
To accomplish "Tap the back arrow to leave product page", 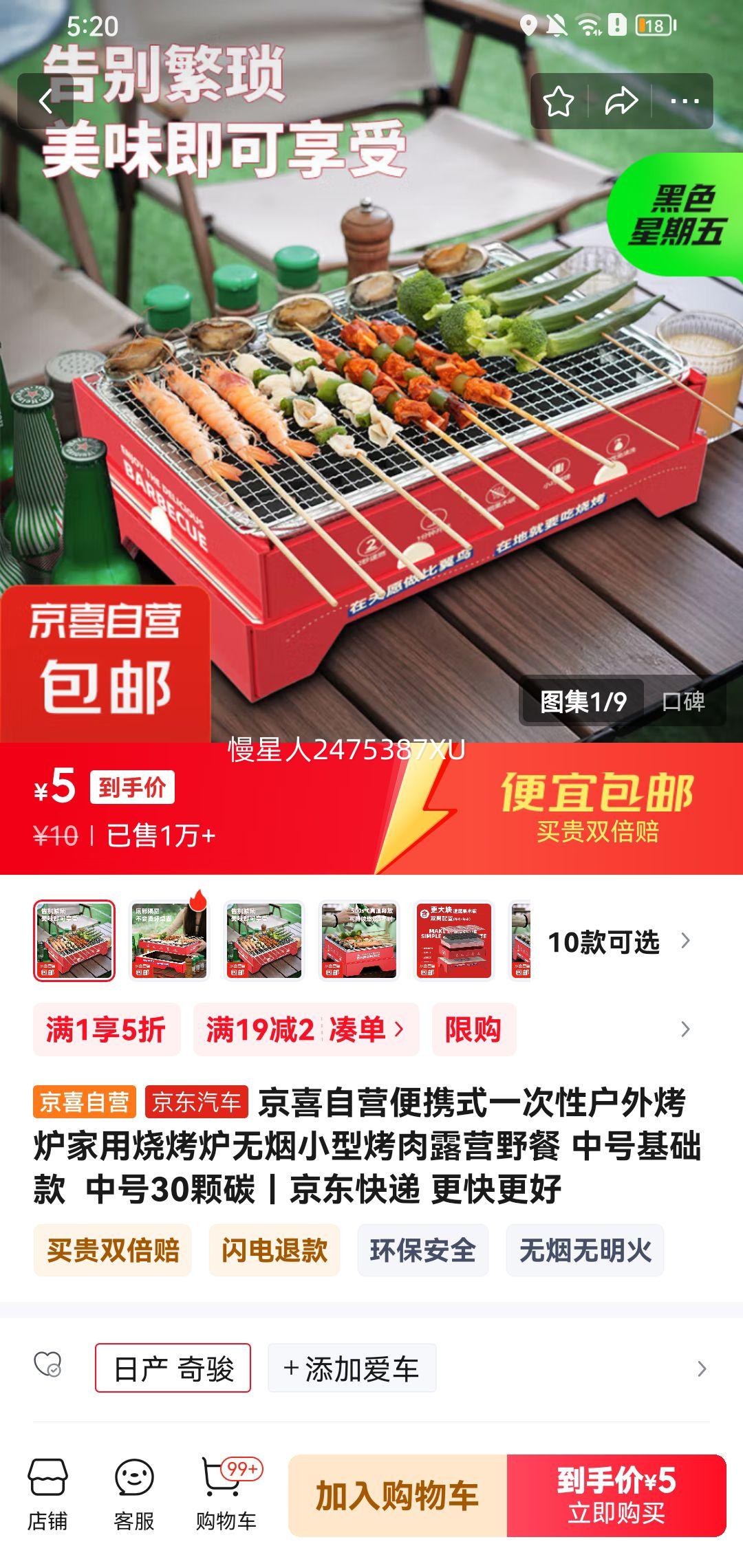I will click(x=45, y=100).
